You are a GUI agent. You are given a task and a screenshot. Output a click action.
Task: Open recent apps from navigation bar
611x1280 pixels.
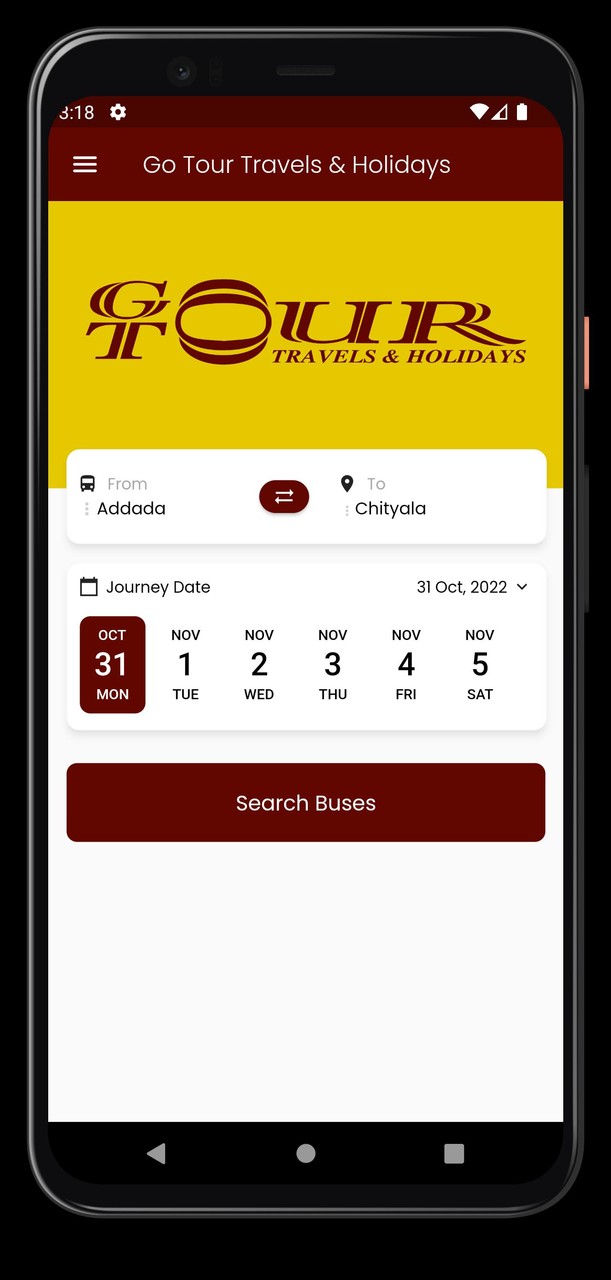[x=454, y=1153]
